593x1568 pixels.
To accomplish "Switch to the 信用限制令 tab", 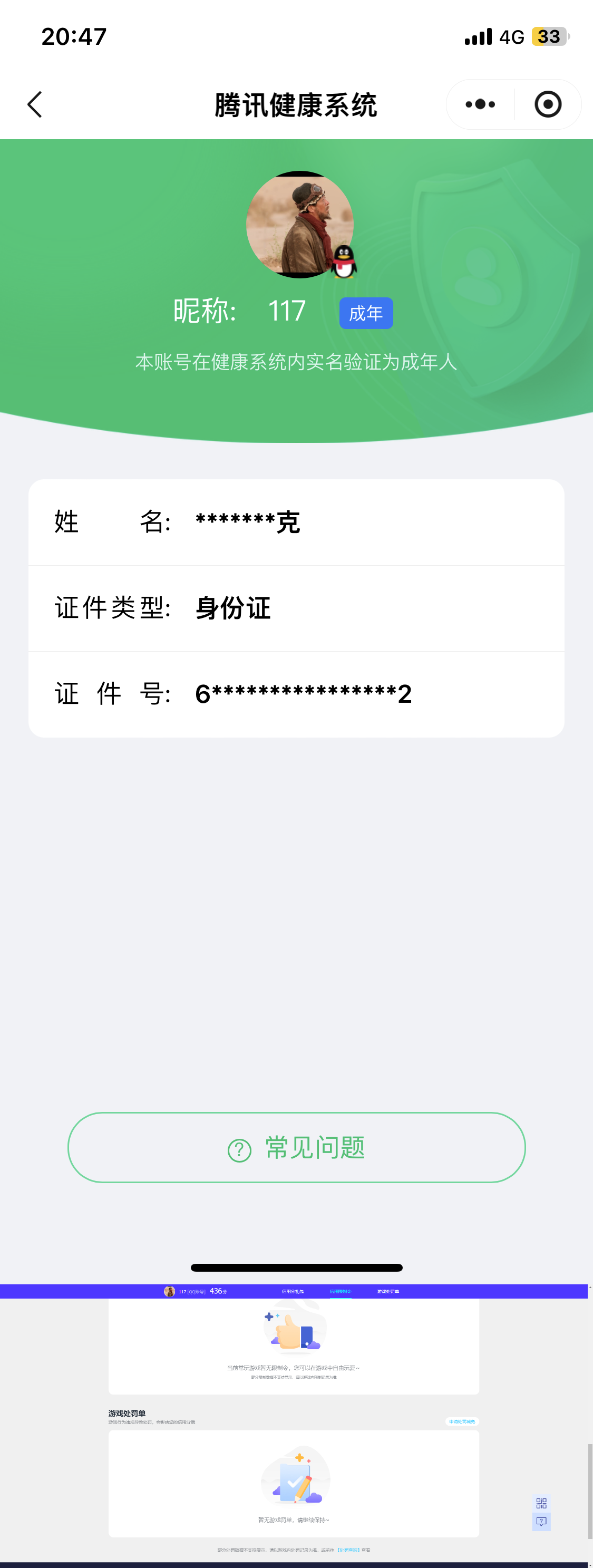I will [x=341, y=1291].
